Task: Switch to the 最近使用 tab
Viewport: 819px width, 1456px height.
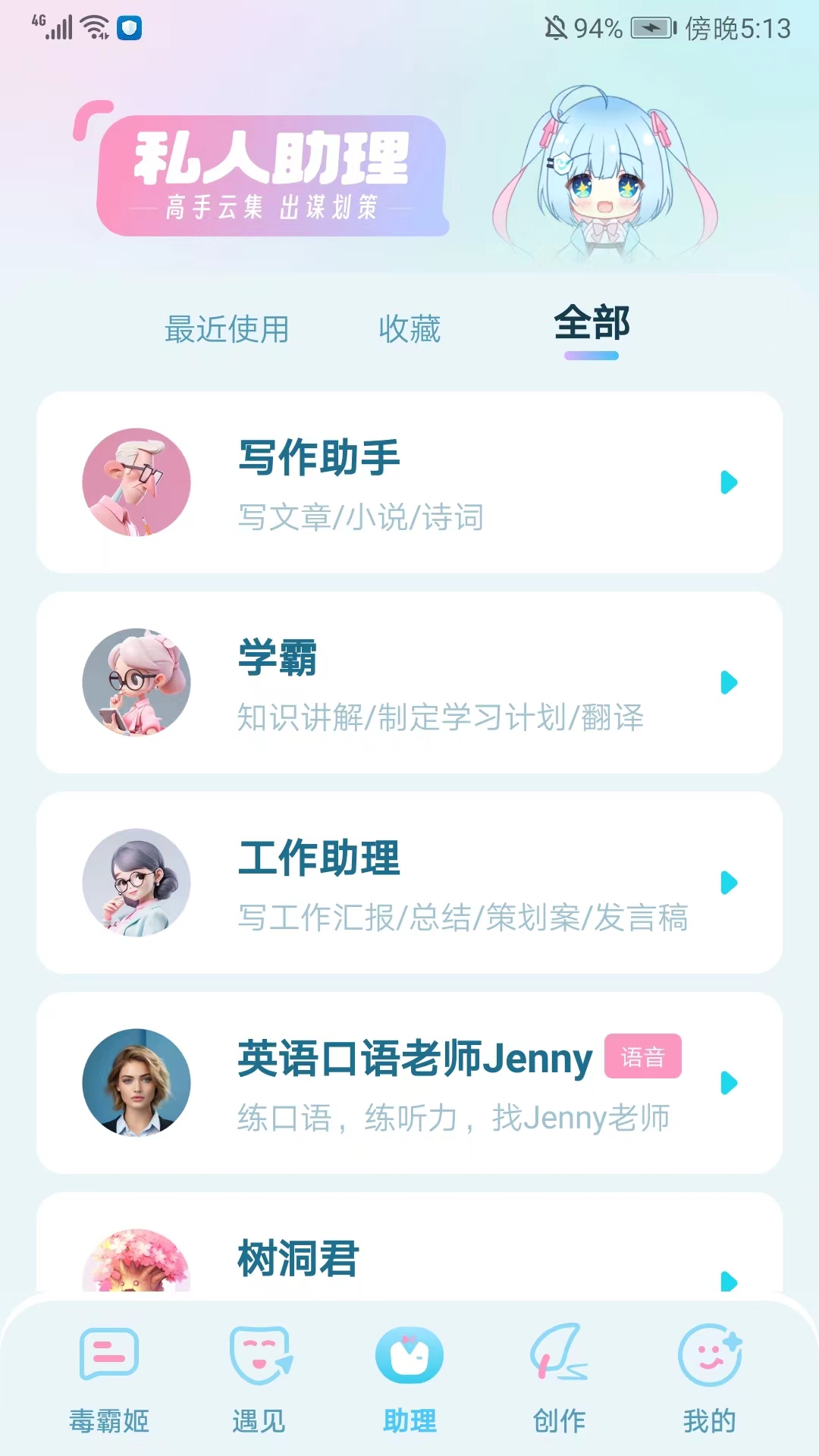Action: 227,330
